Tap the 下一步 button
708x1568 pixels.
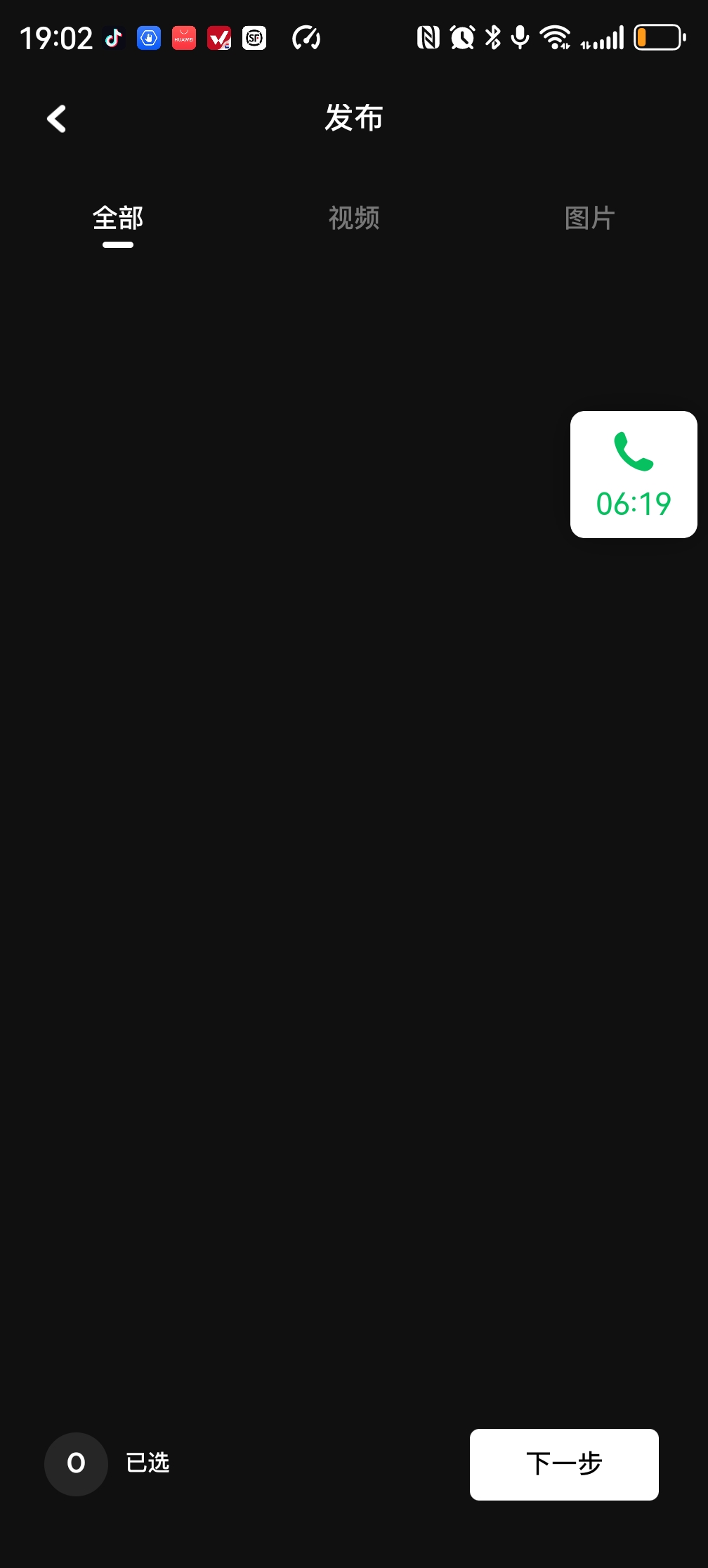[564, 1464]
